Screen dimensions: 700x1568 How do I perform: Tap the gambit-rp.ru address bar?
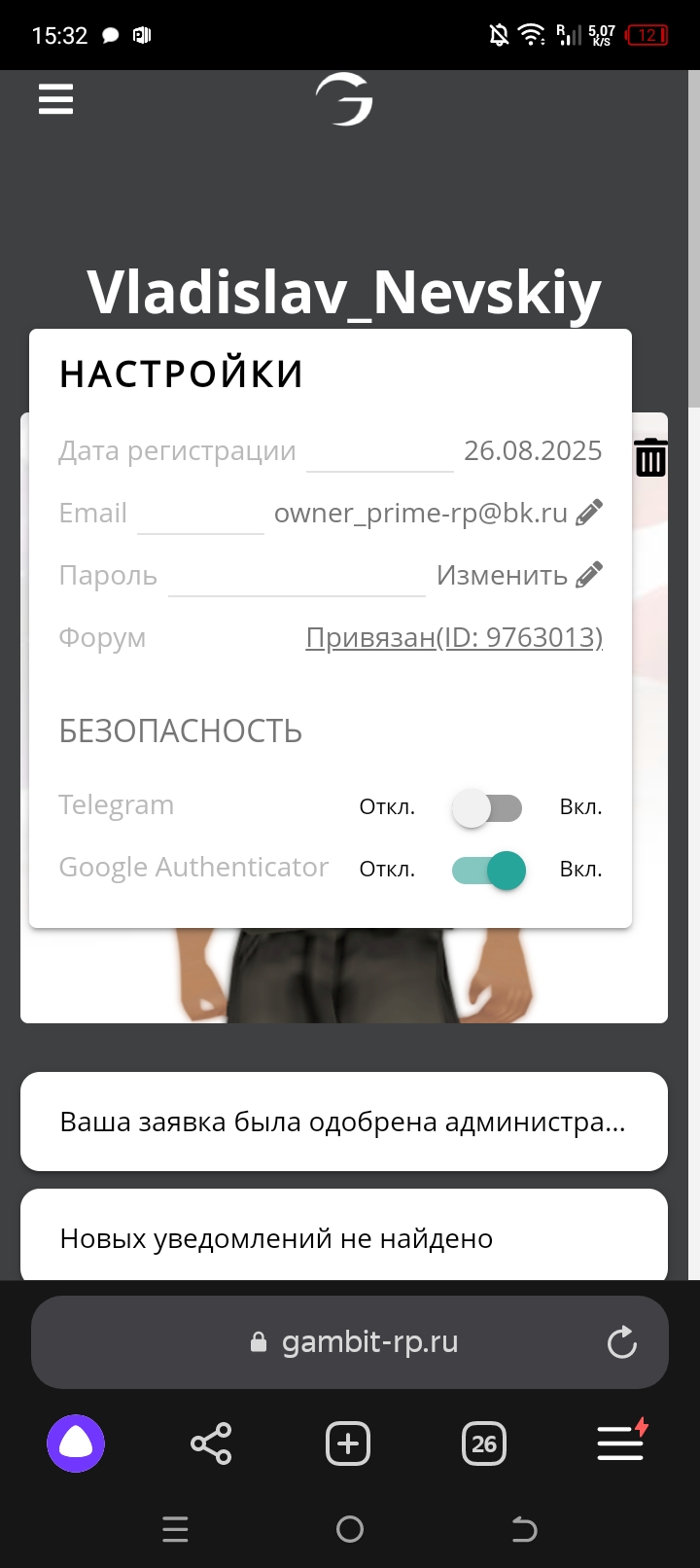(350, 1342)
